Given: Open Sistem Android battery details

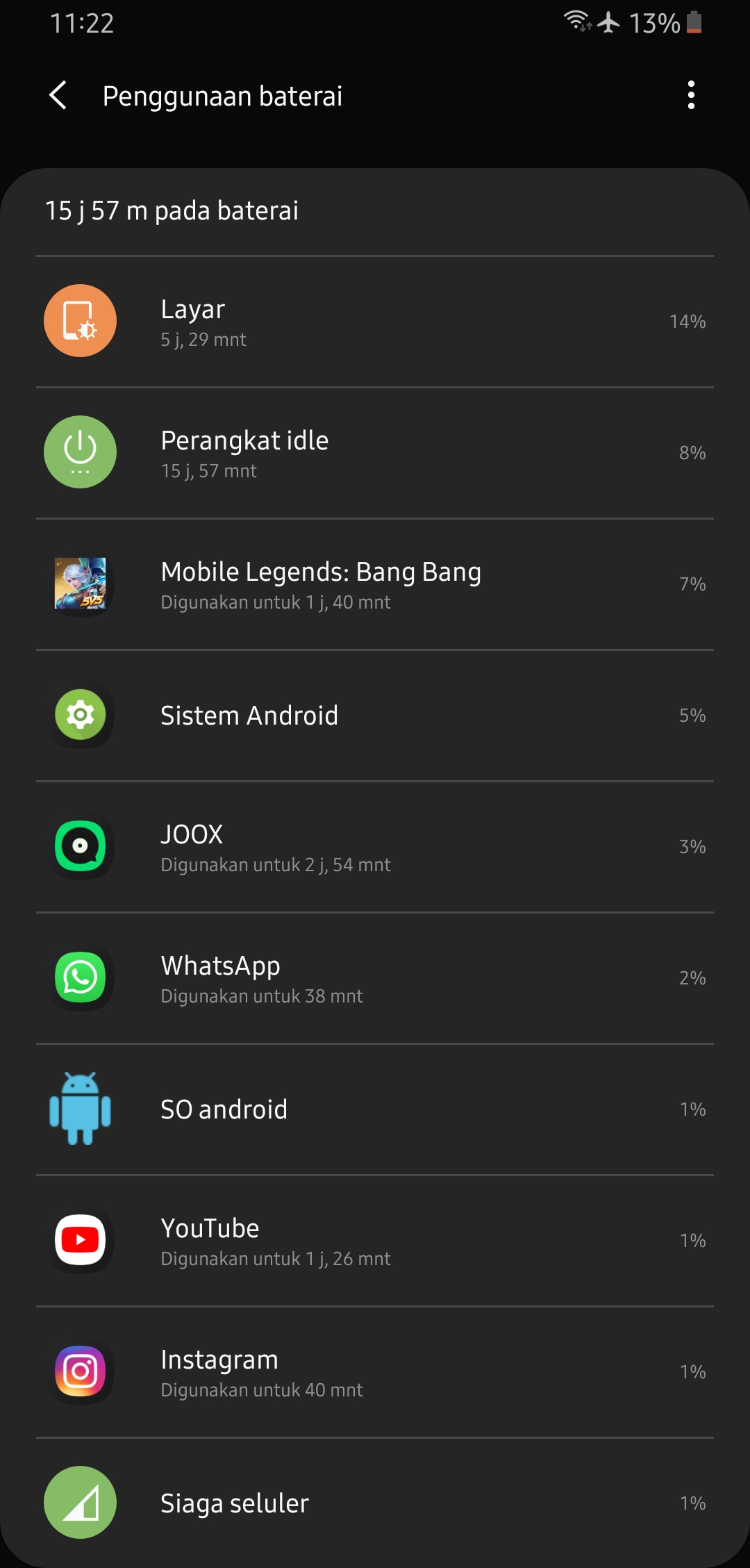Looking at the screenshot, I should pyautogui.click(x=375, y=716).
